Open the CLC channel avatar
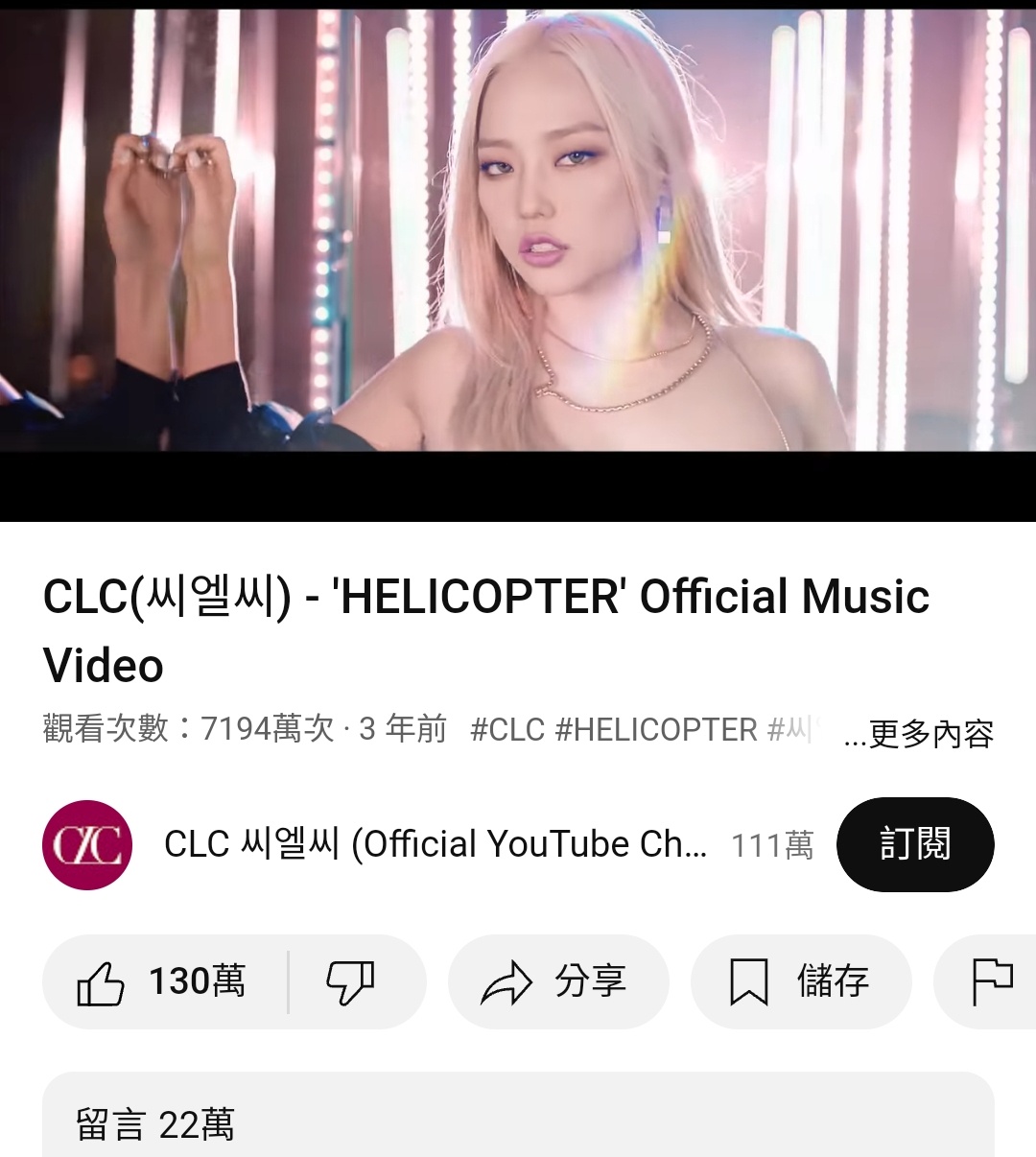 [x=87, y=845]
